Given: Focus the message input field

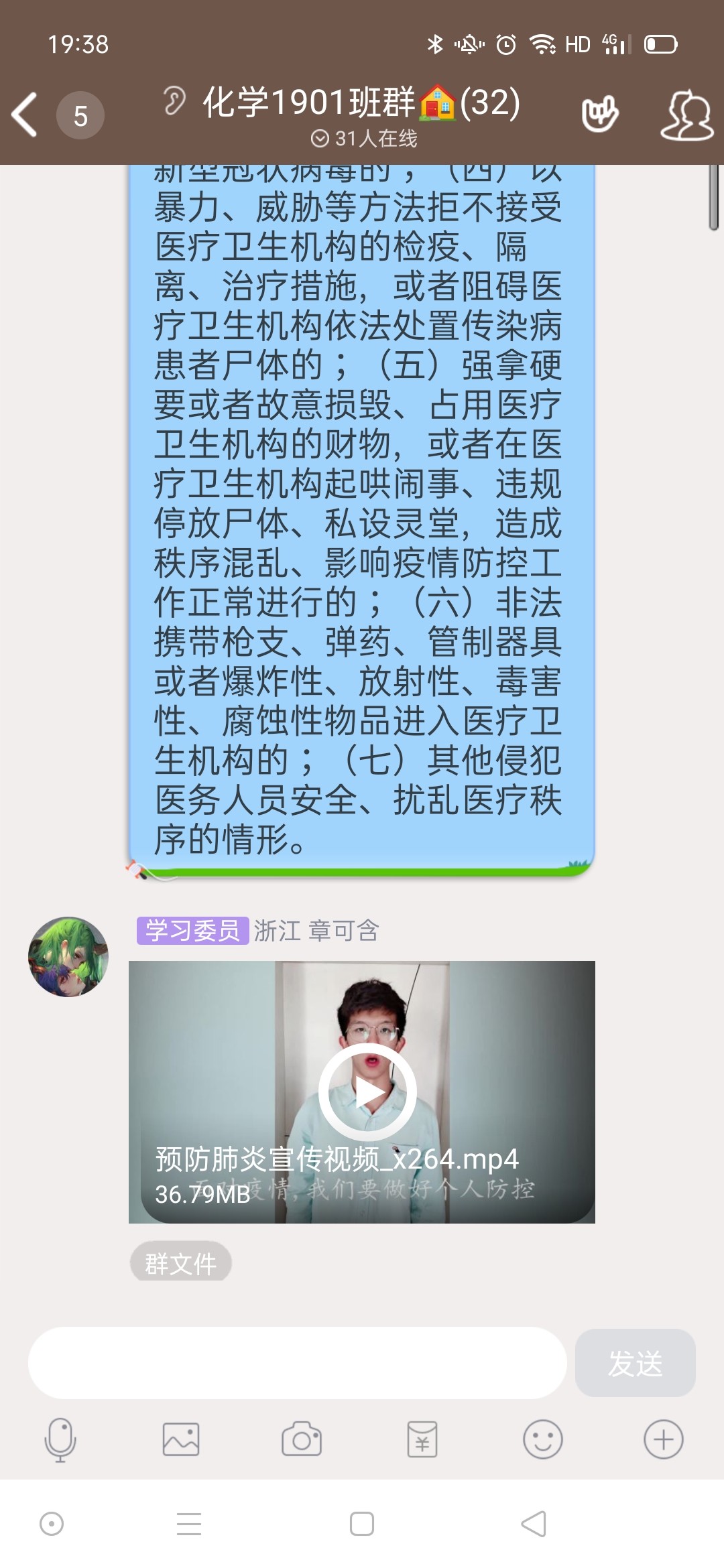Looking at the screenshot, I should (x=297, y=1363).
